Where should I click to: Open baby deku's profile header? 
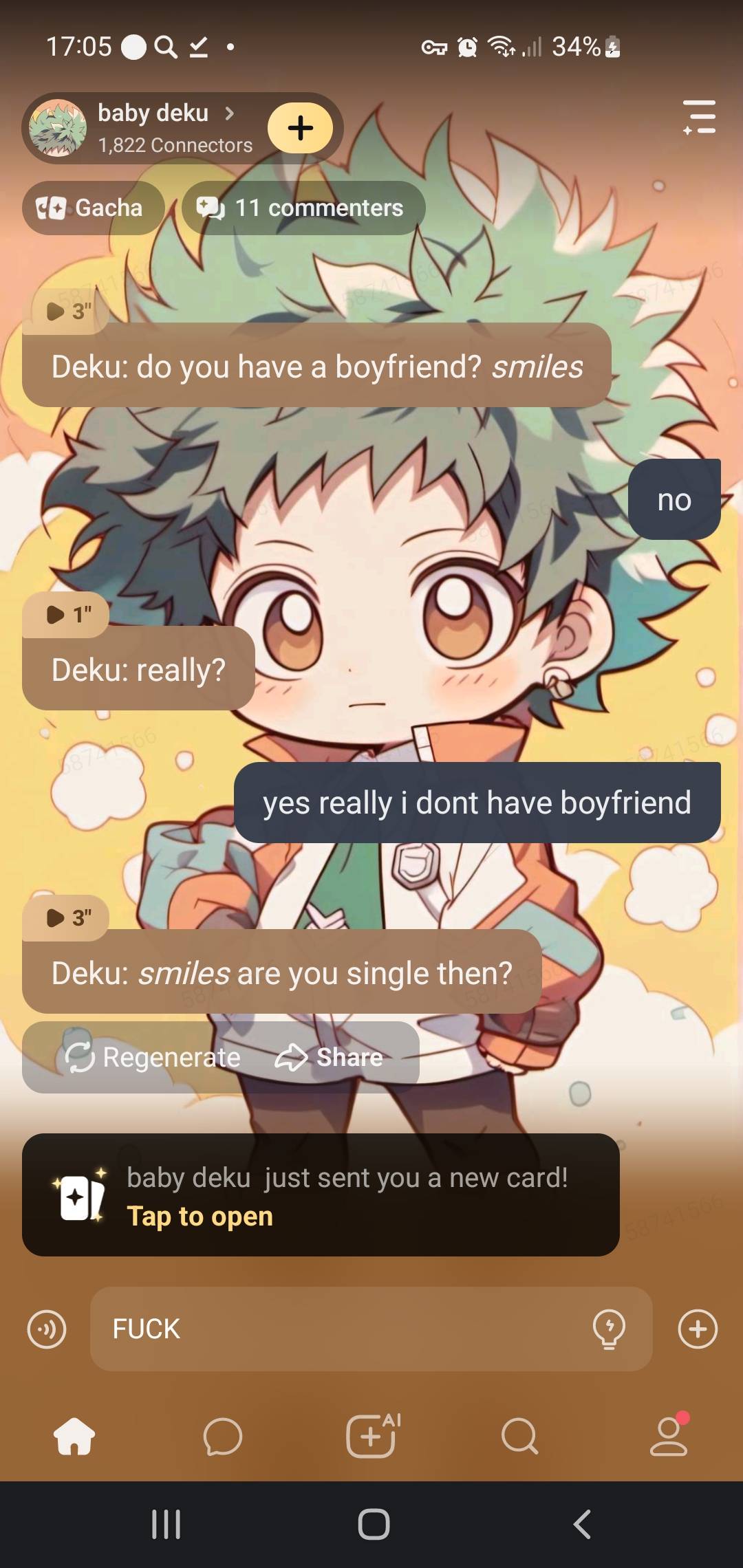153,128
